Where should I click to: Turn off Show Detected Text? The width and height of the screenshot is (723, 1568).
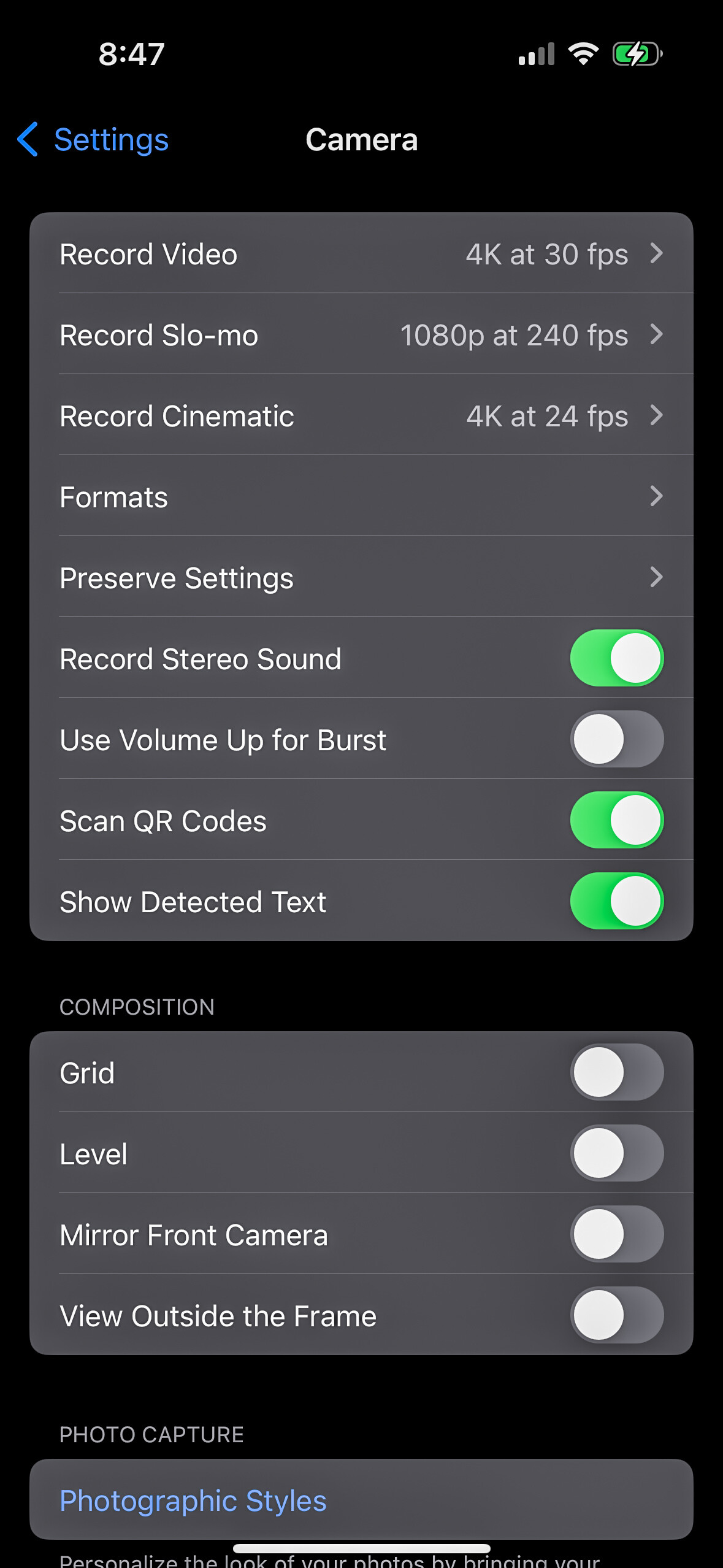point(617,901)
